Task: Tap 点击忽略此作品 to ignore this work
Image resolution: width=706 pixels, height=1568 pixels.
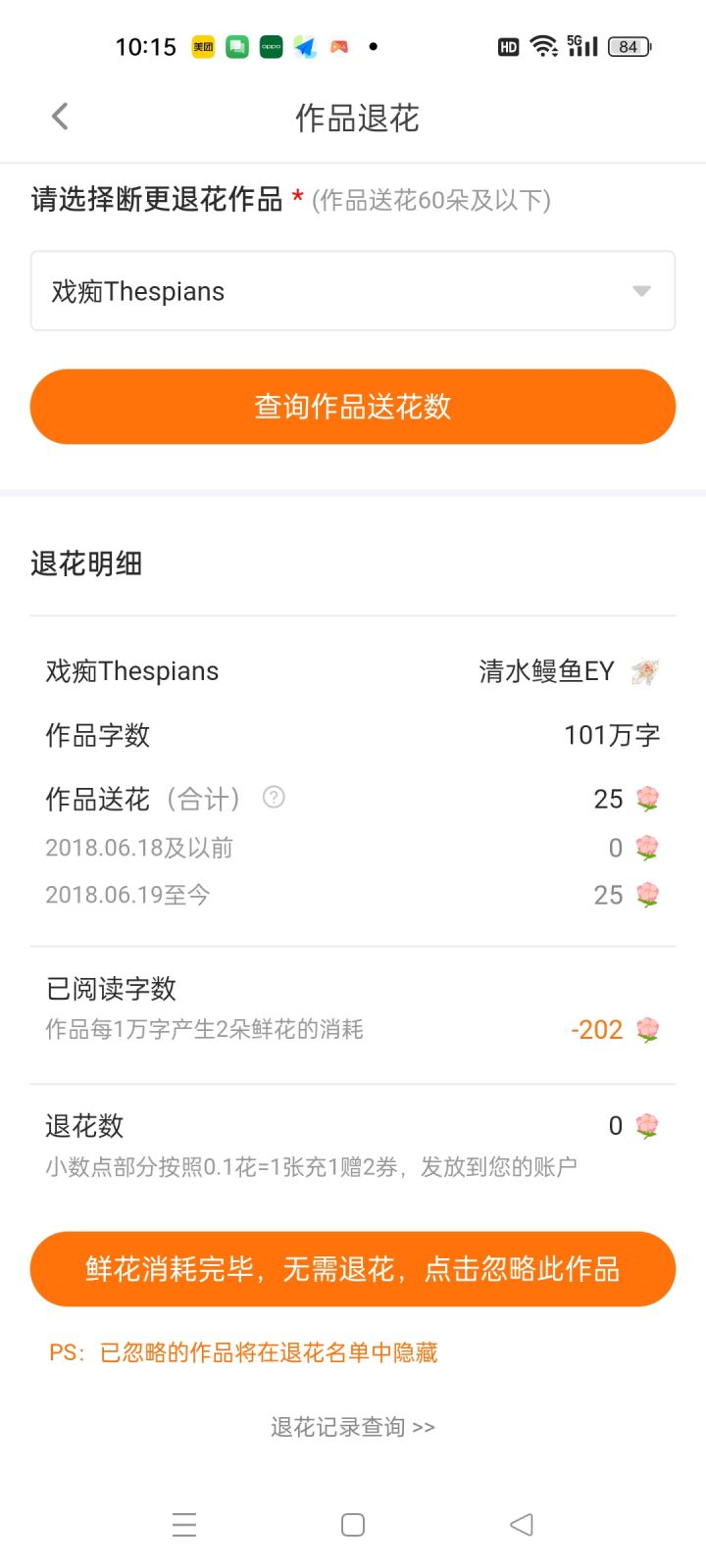Action: click(353, 1269)
